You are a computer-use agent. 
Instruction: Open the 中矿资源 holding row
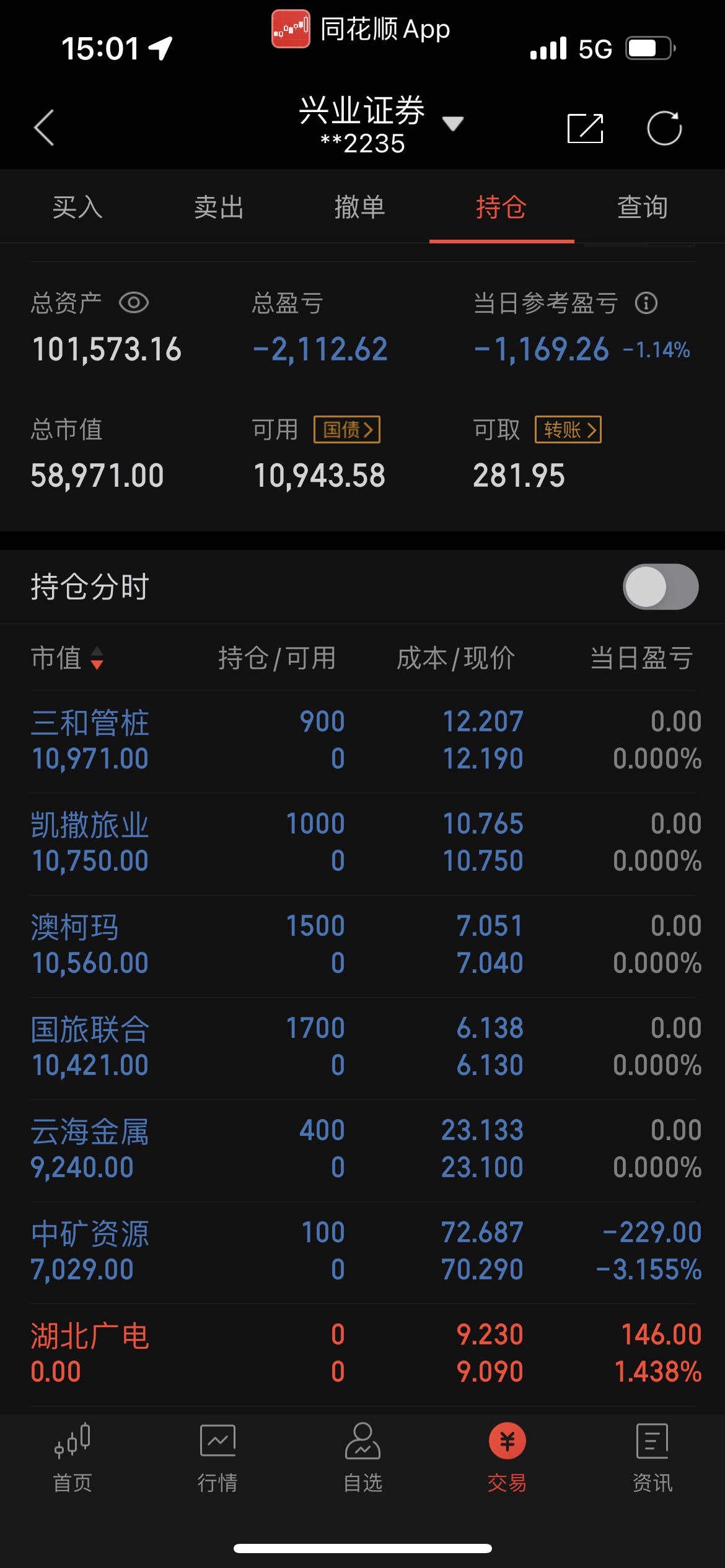[362, 1252]
